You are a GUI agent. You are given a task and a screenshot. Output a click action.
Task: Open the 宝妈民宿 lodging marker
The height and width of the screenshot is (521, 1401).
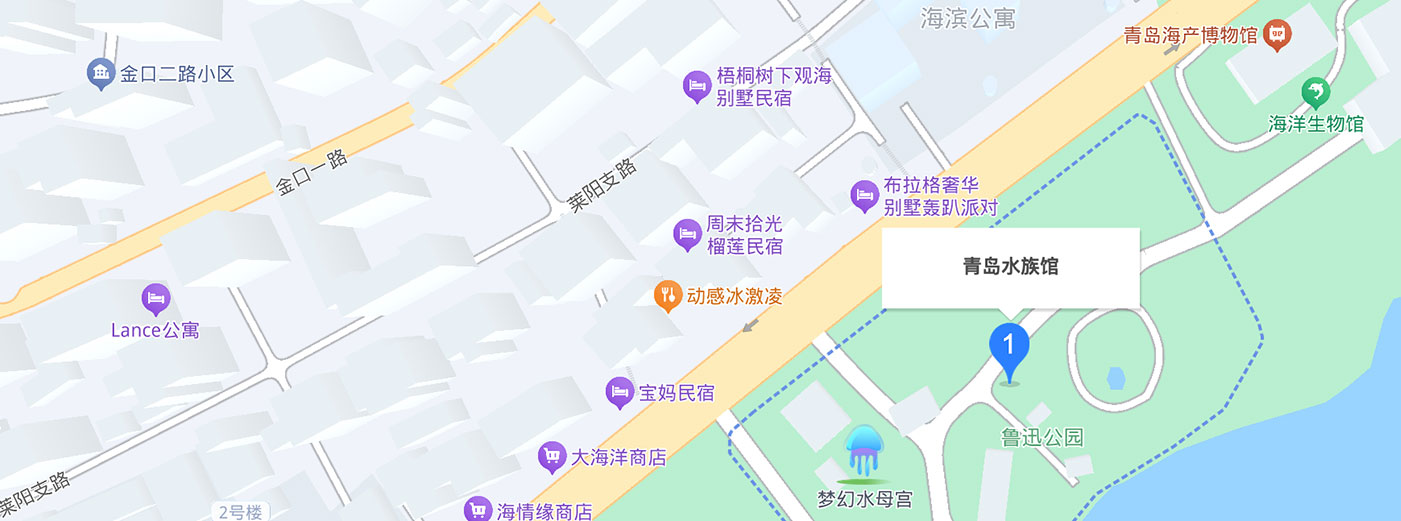point(620,393)
